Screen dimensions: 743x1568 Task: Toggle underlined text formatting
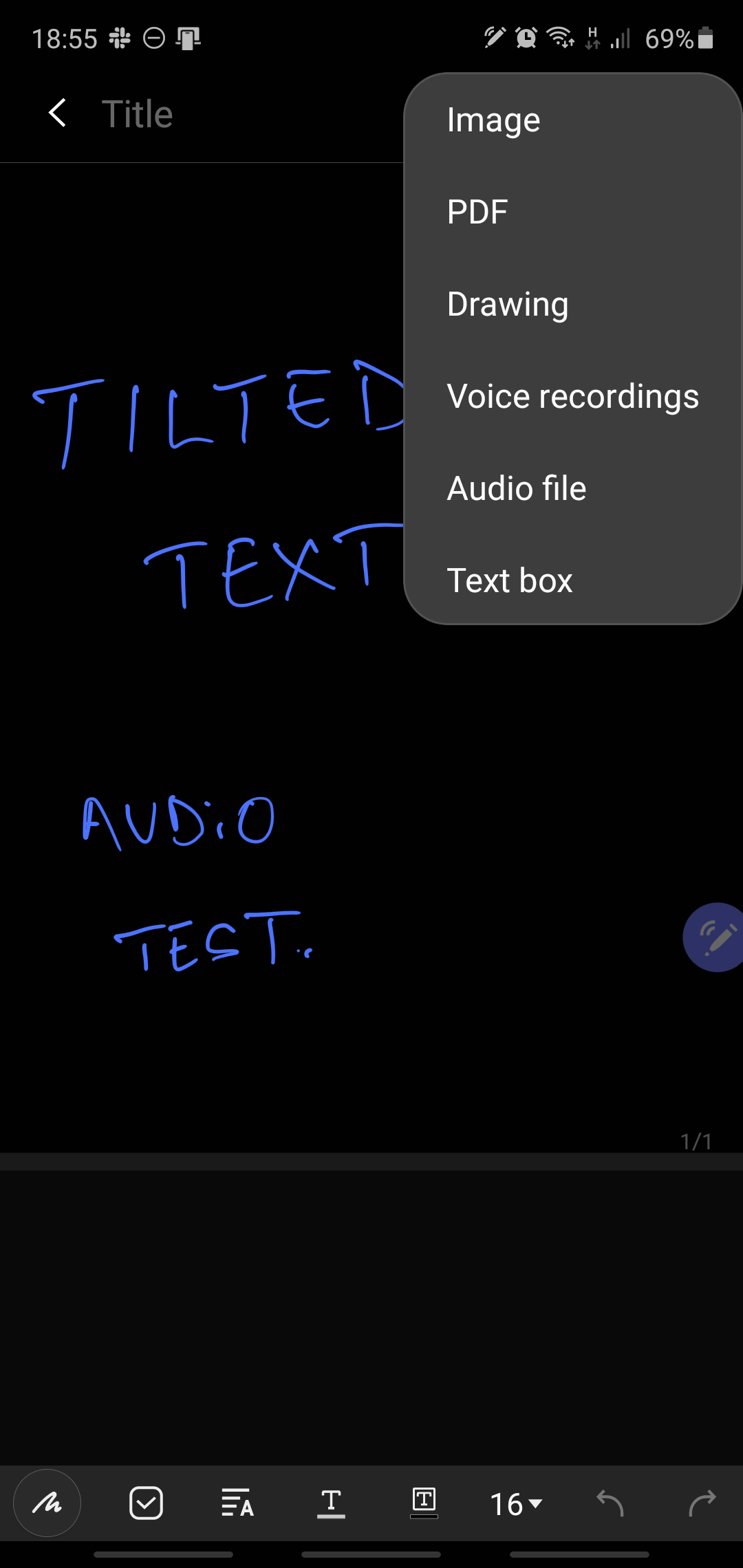click(x=331, y=1503)
